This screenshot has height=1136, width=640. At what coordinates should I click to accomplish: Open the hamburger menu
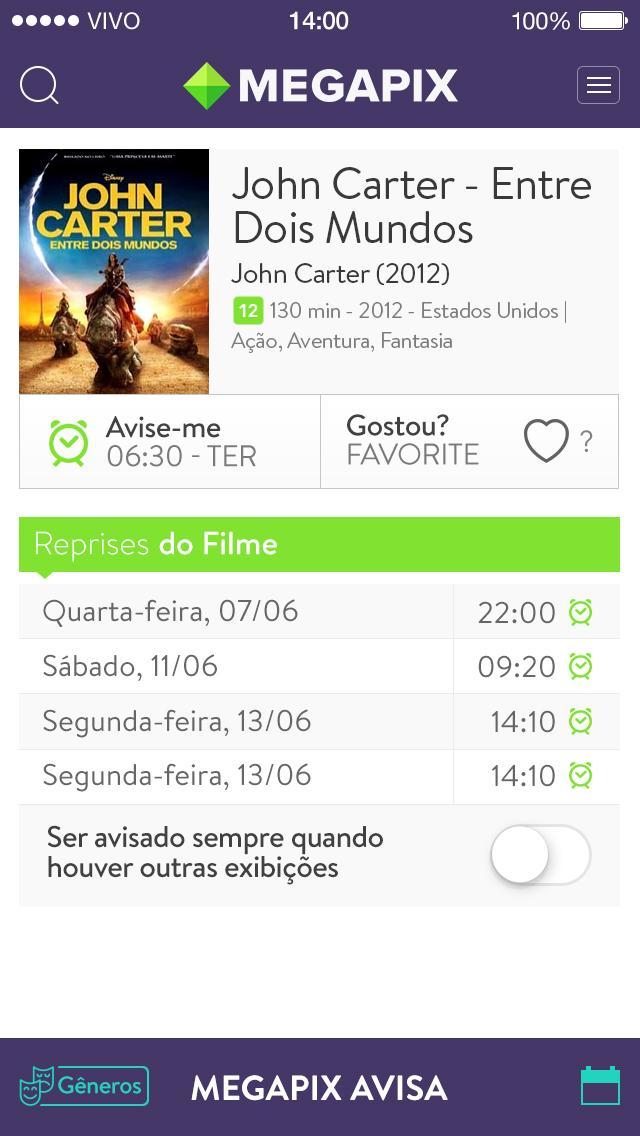tap(598, 86)
